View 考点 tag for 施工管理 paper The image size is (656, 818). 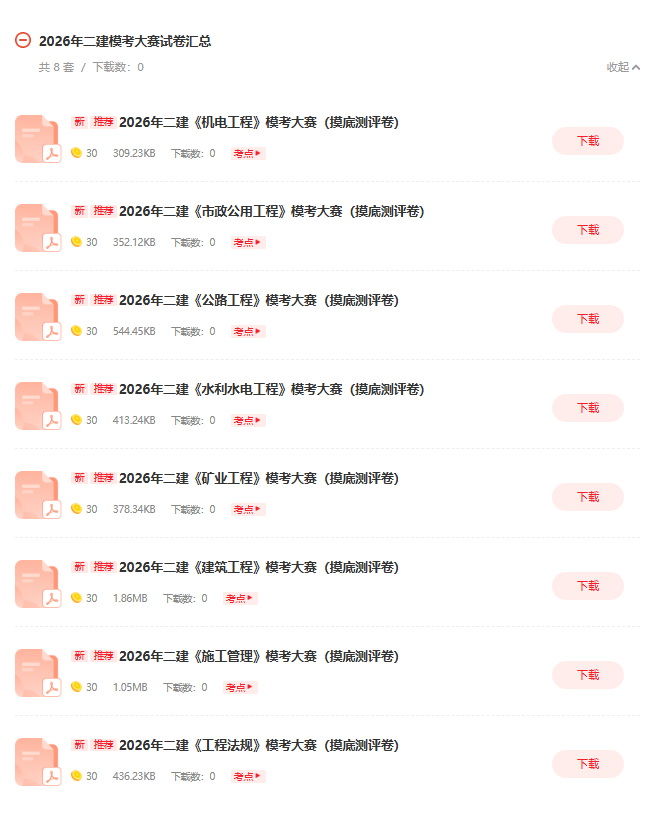pos(240,687)
